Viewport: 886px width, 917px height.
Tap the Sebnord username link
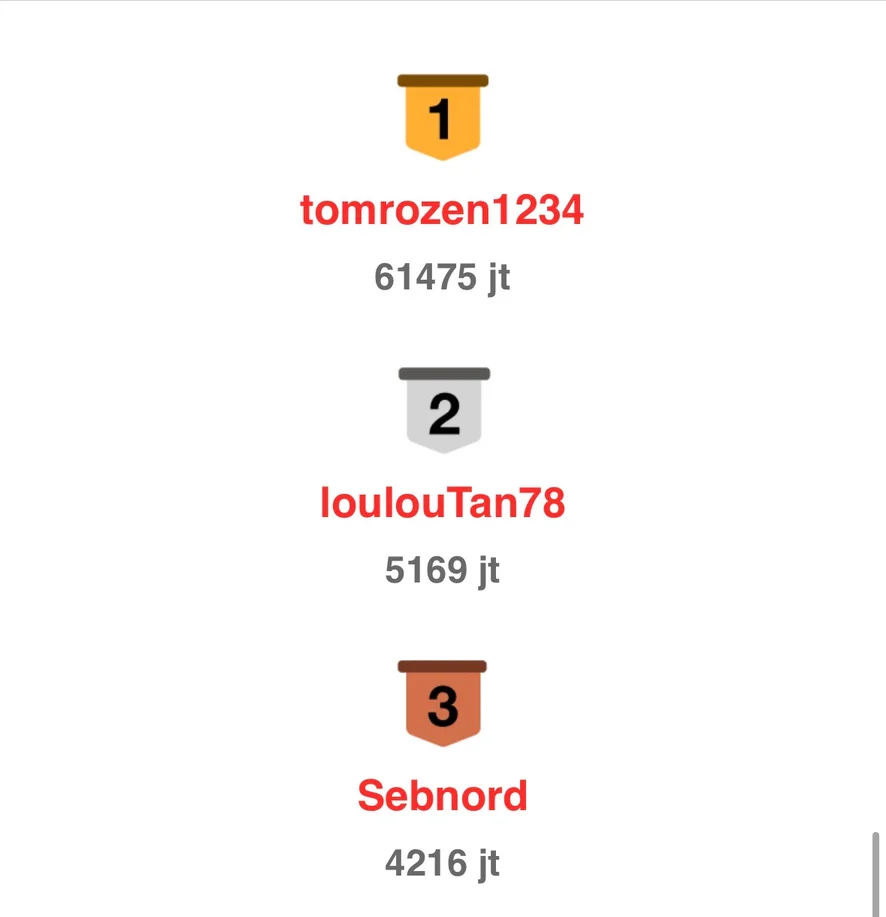[x=442, y=796]
